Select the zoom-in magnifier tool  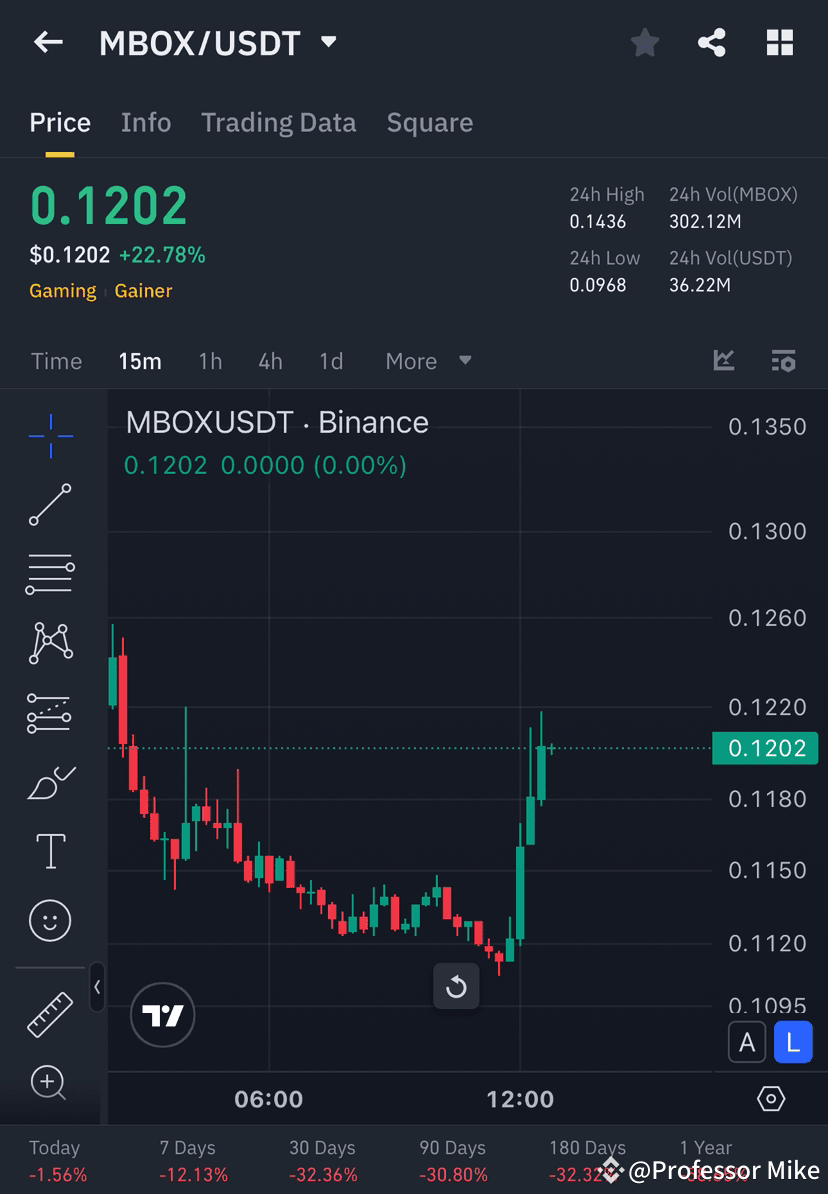[x=50, y=1083]
